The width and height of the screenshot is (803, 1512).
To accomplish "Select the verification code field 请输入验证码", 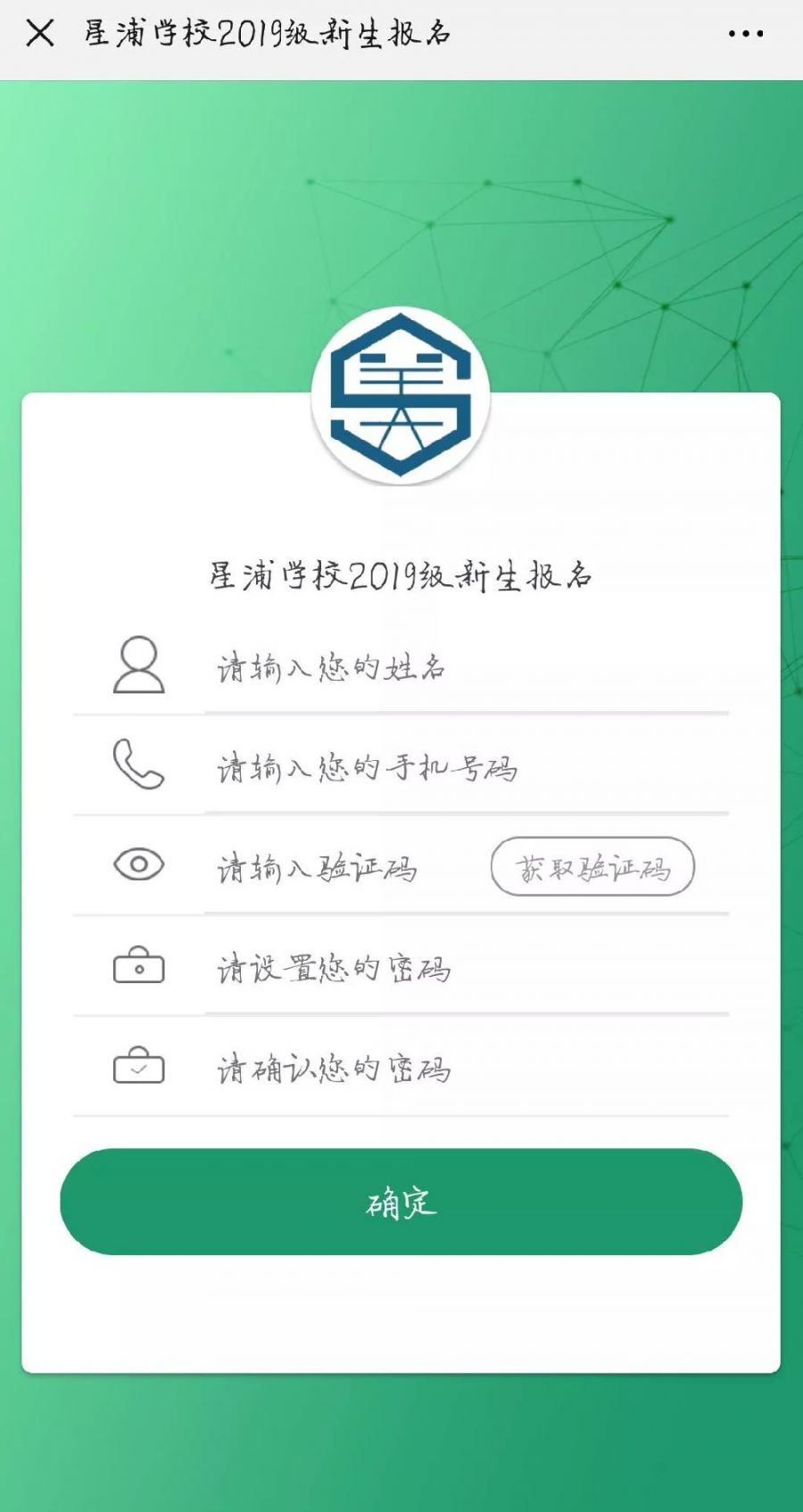I will (x=344, y=868).
